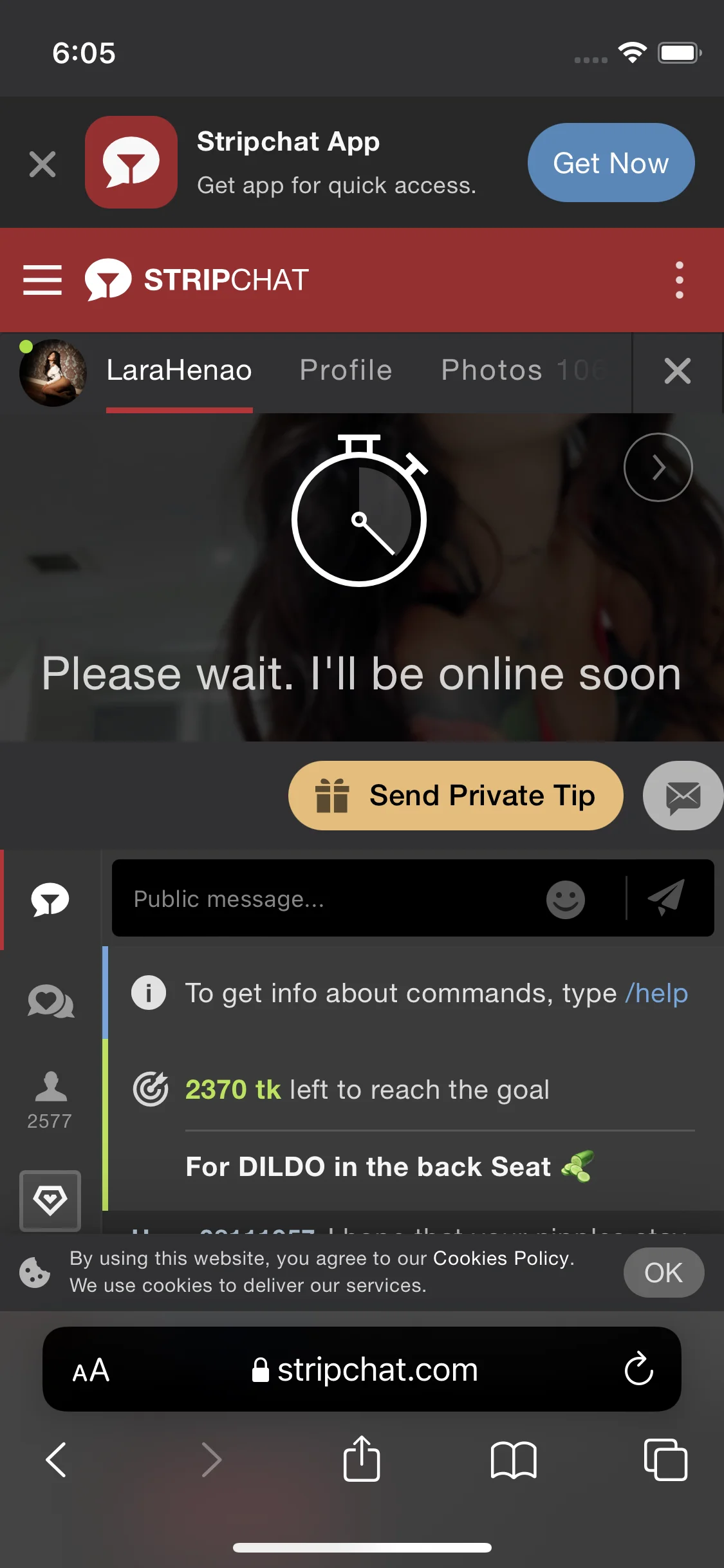Close the LaraHenao room
The width and height of the screenshot is (724, 1568).
coord(677,371)
